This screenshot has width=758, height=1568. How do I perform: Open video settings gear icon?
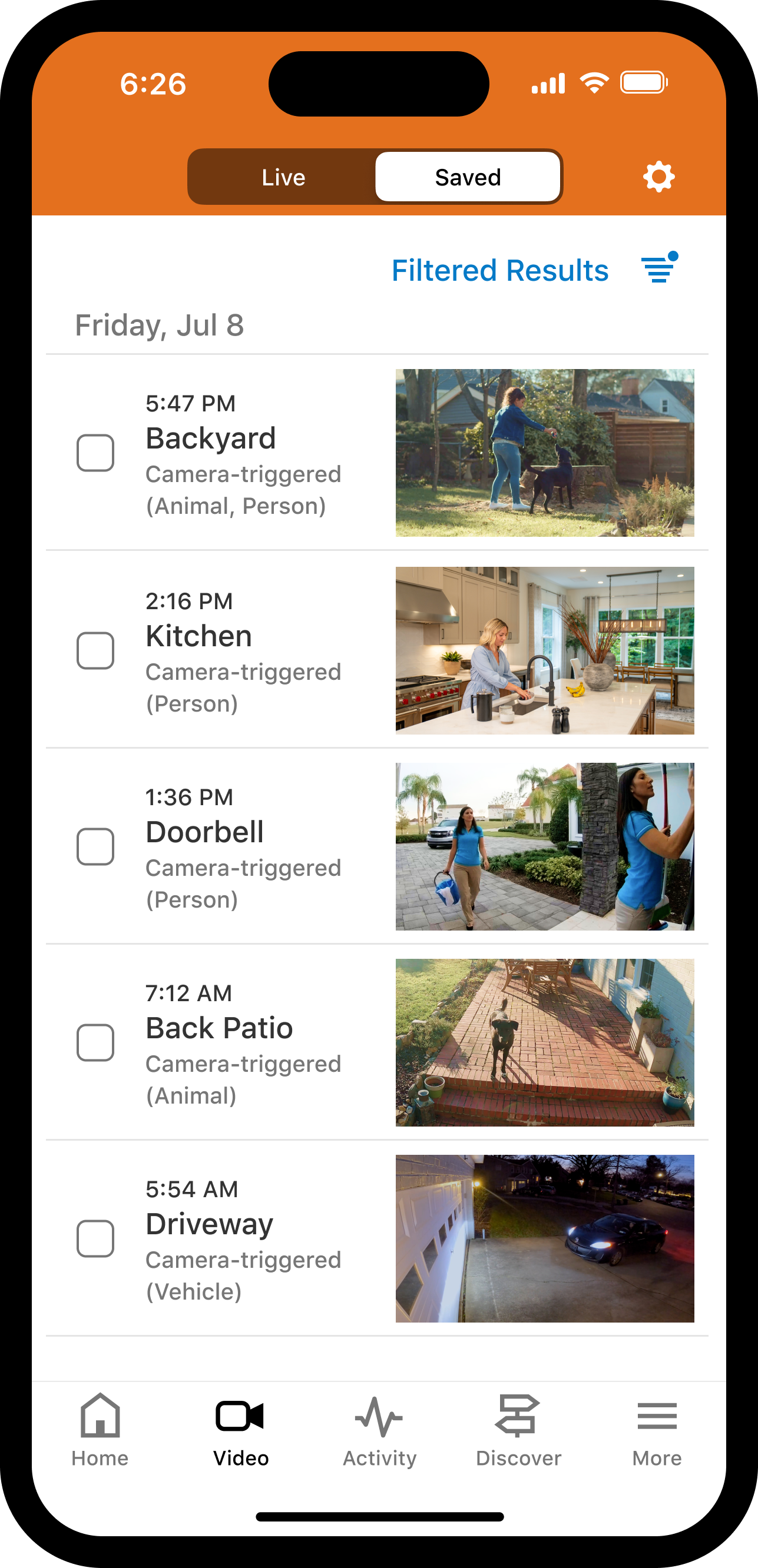click(658, 177)
